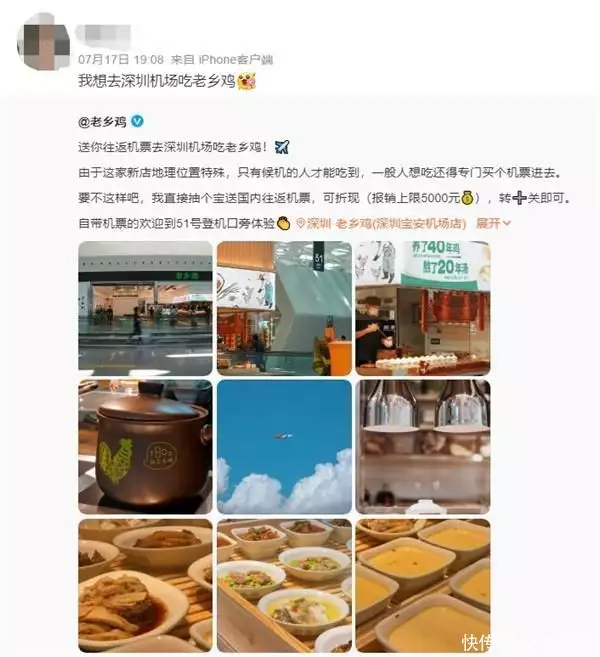
Task: View the bowls of vegetable dishes photo
Action: click(284, 584)
